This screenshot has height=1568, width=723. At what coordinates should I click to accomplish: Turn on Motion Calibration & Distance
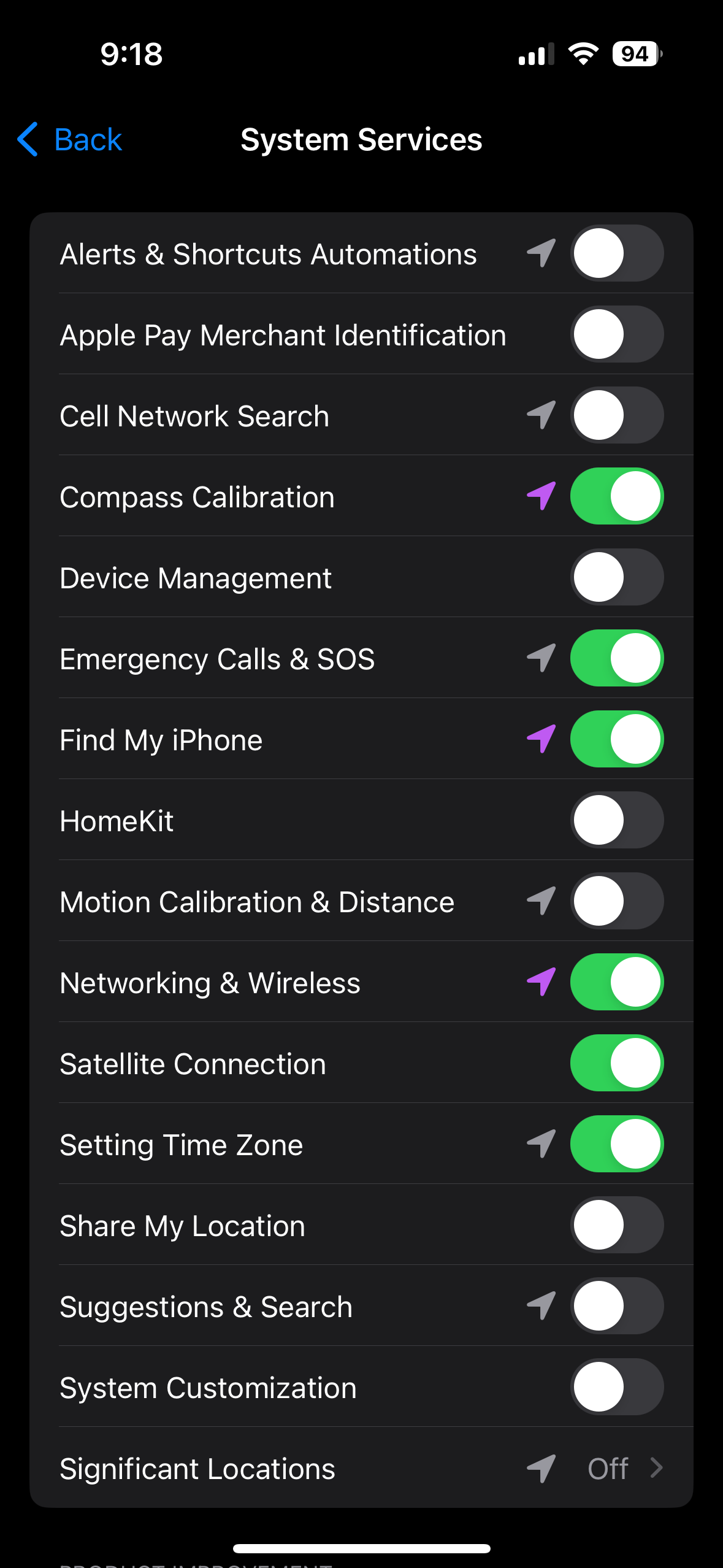point(617,901)
